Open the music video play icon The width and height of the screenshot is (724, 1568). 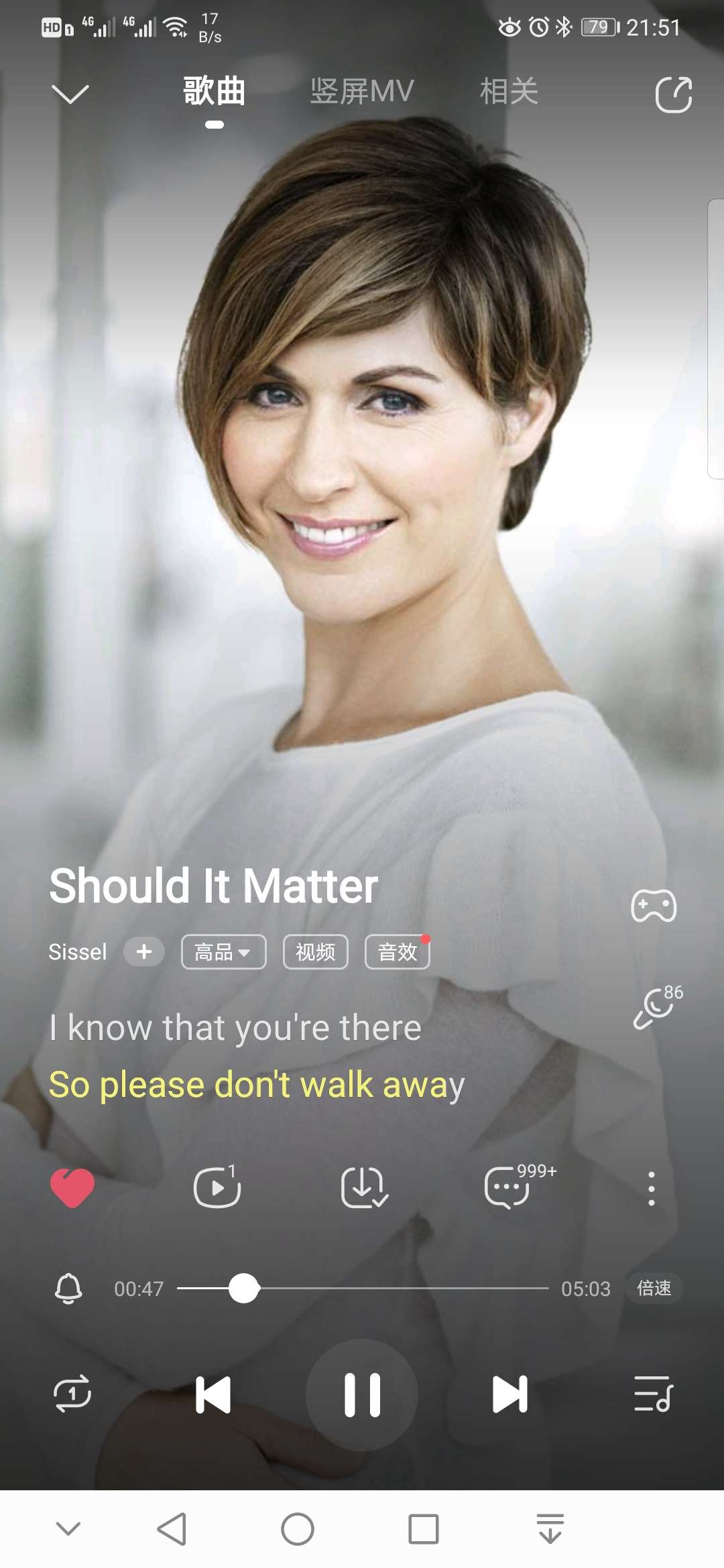coord(217,1187)
